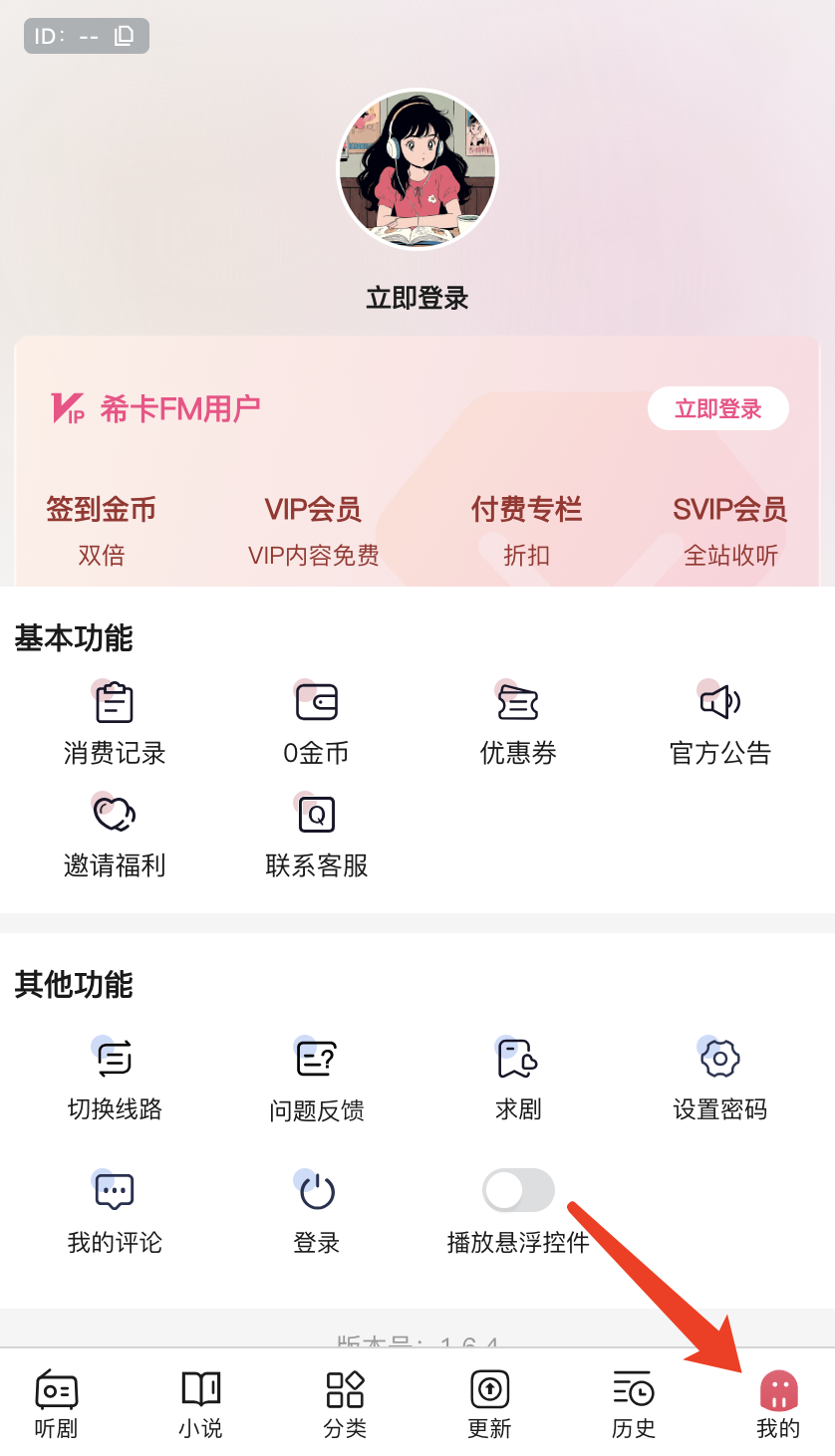Tap 立即登录 below the avatar

pyautogui.click(x=417, y=298)
